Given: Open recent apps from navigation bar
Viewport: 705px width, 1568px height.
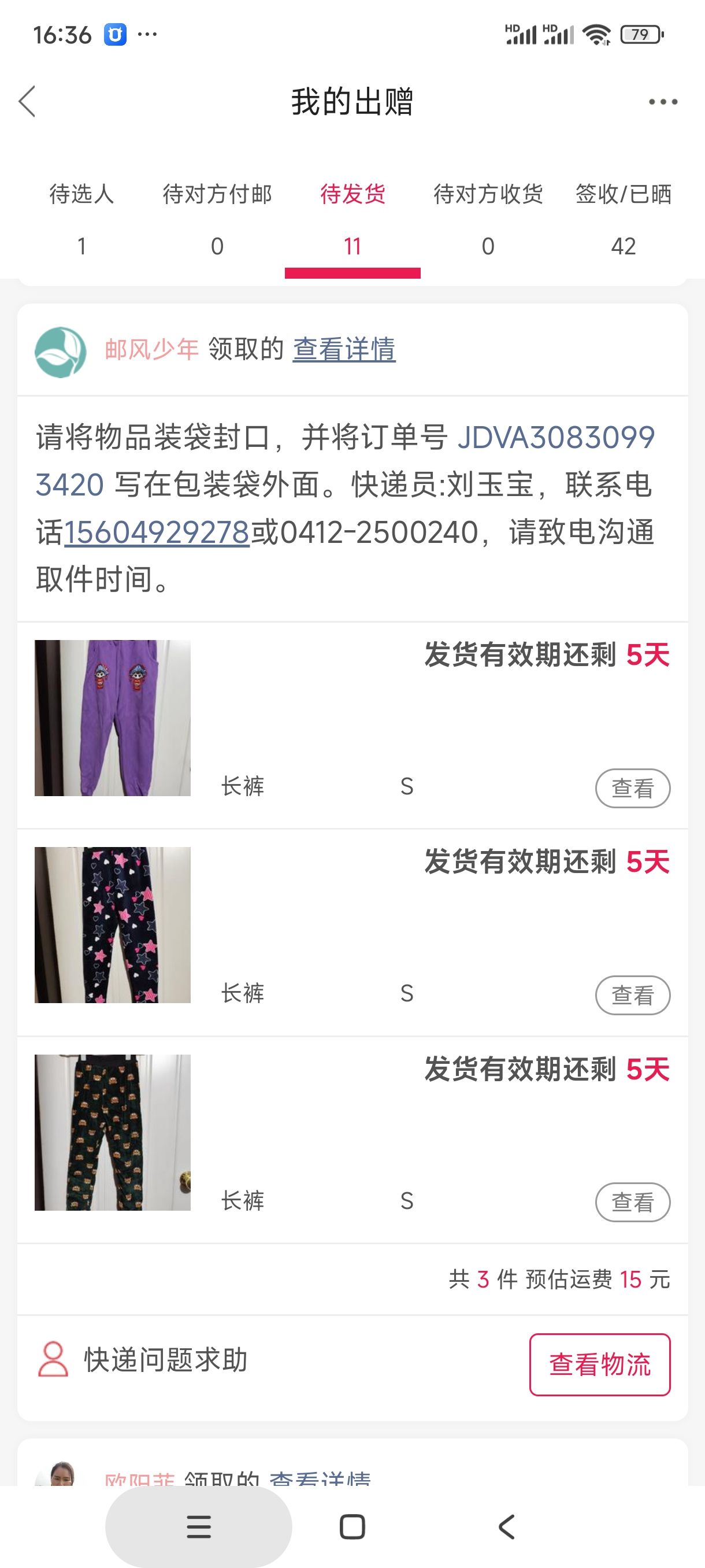Looking at the screenshot, I should click(199, 1526).
